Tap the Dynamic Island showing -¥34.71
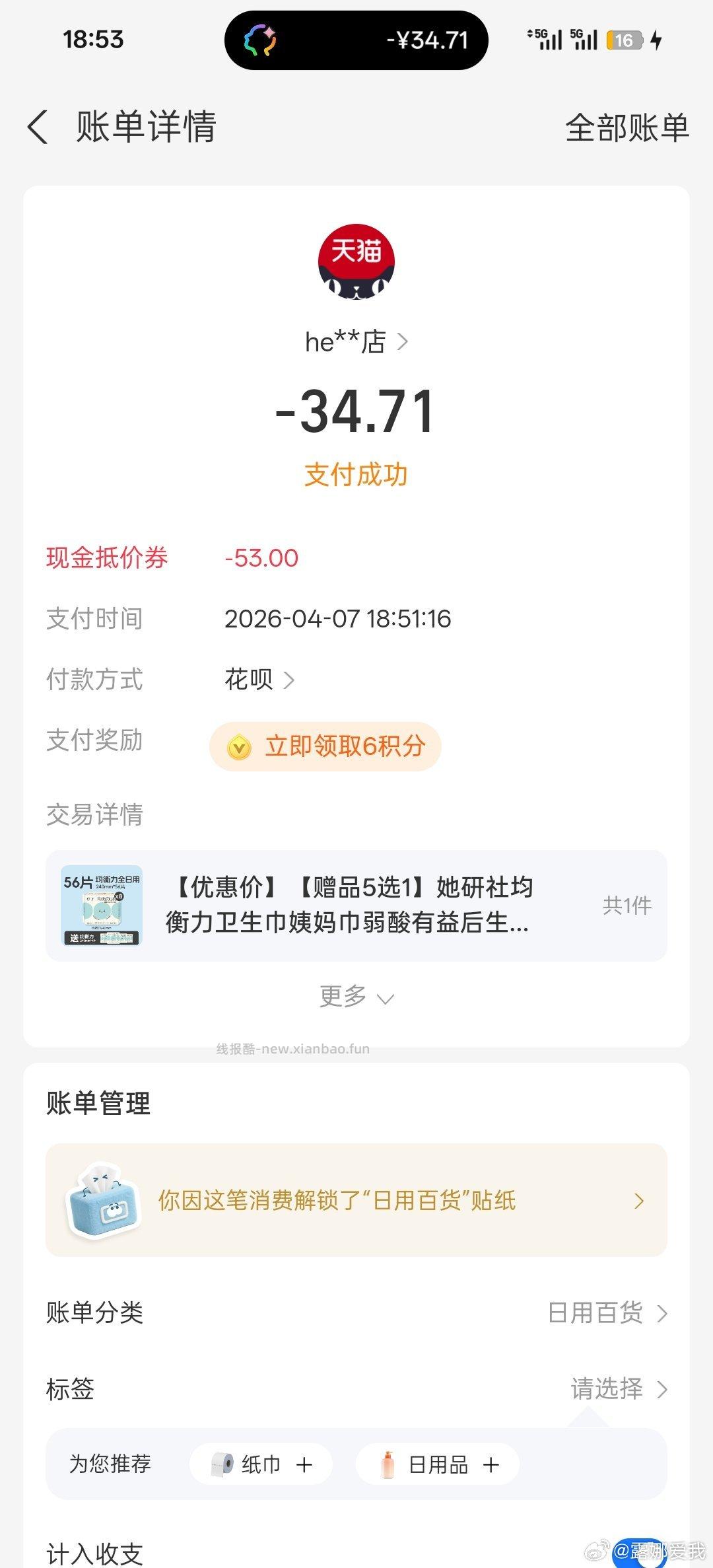Viewport: 713px width, 1568px height. click(x=356, y=40)
